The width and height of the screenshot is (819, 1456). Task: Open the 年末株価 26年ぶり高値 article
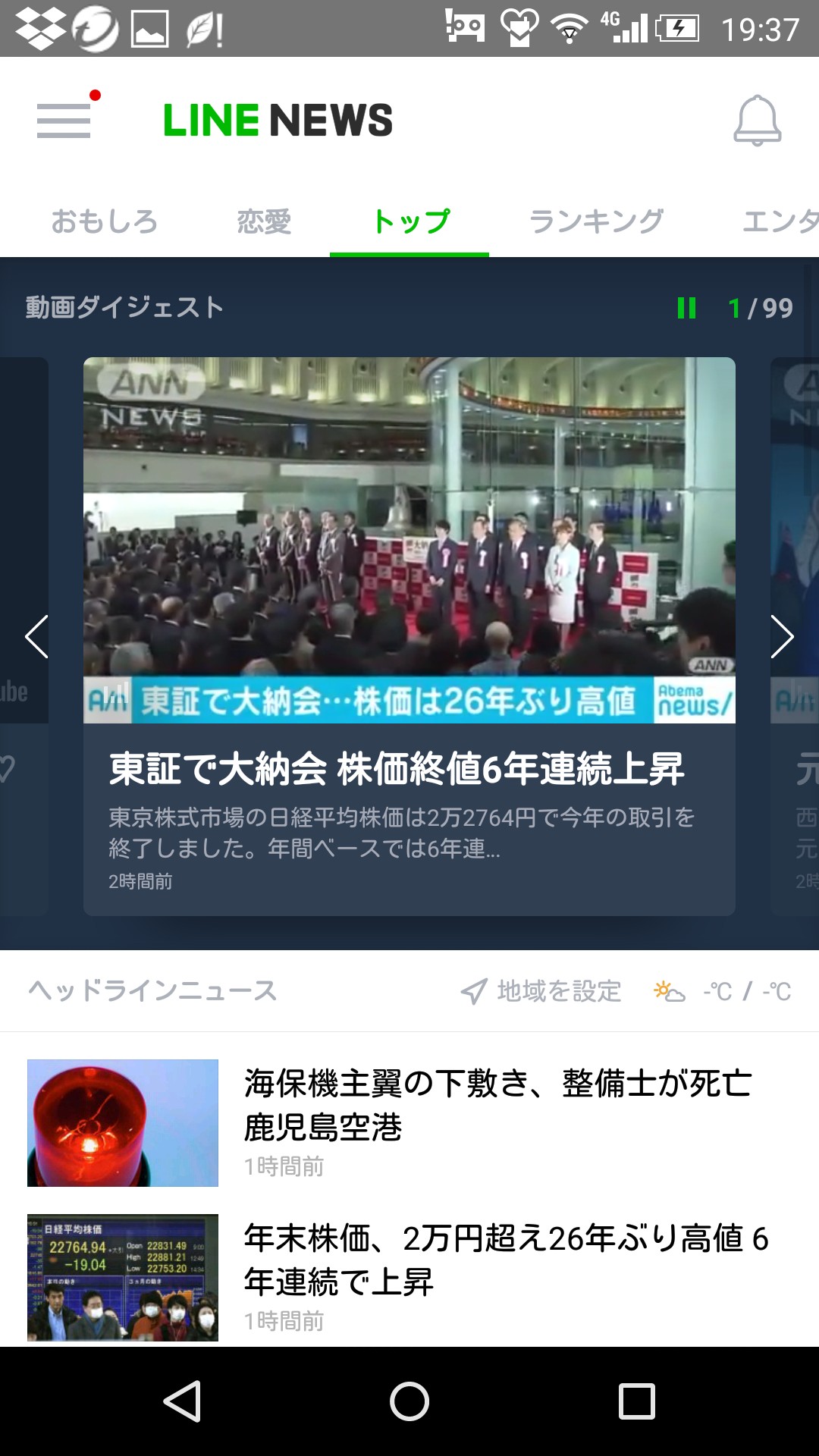409,1277
